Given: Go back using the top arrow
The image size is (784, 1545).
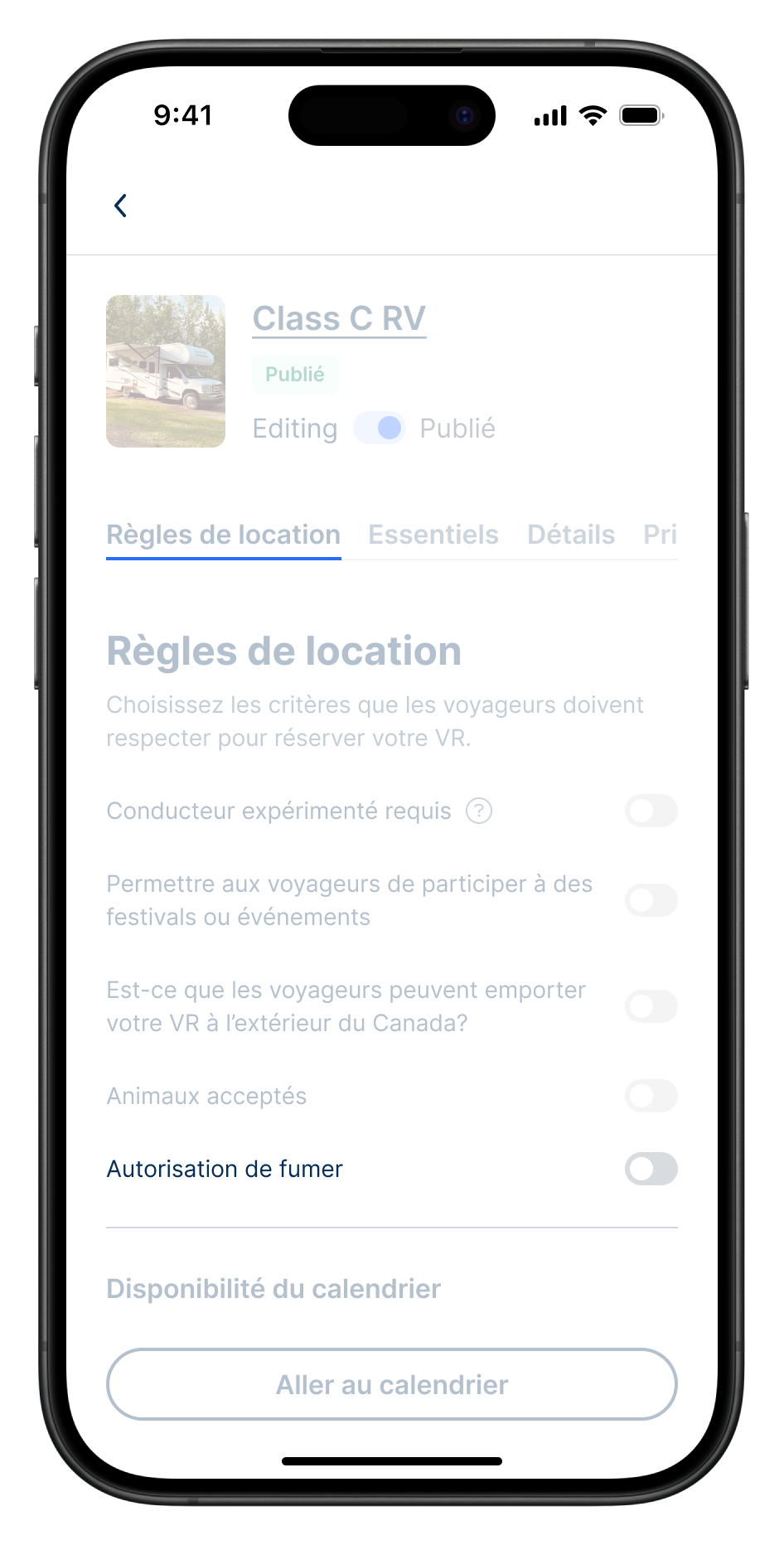Looking at the screenshot, I should click(121, 206).
